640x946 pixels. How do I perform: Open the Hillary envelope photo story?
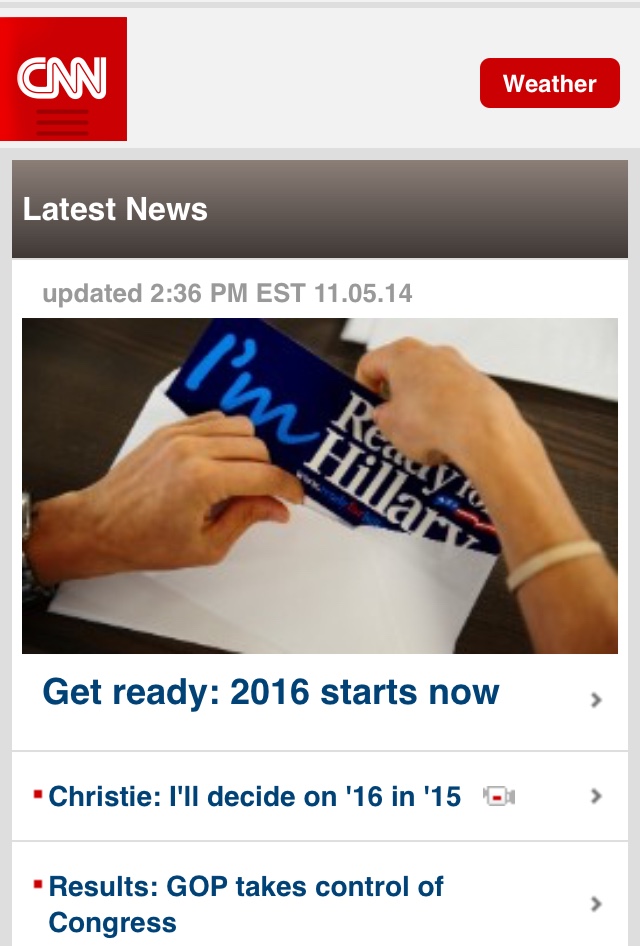(x=320, y=485)
